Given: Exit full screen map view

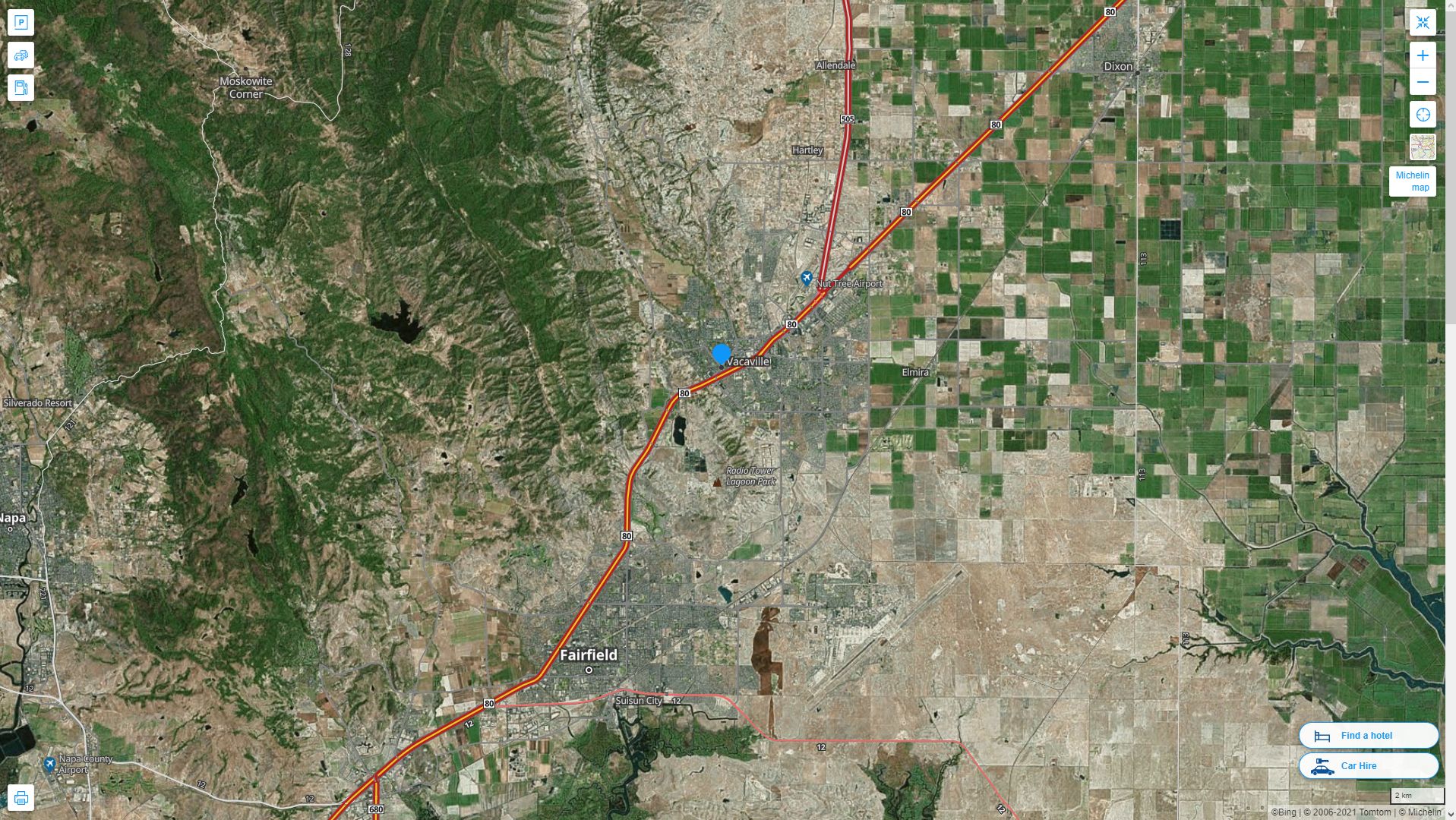Looking at the screenshot, I should (1423, 22).
